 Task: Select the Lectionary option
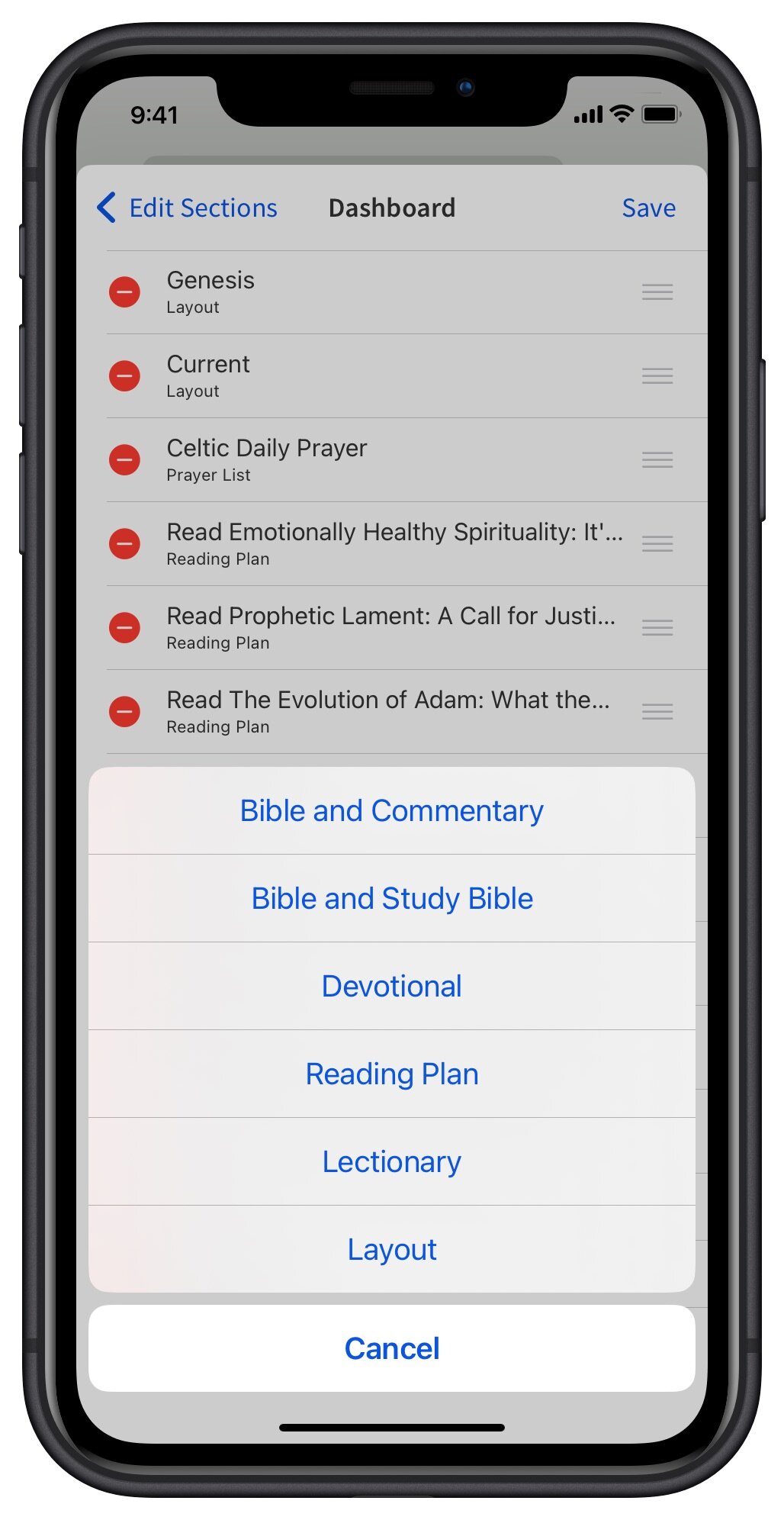(392, 1162)
